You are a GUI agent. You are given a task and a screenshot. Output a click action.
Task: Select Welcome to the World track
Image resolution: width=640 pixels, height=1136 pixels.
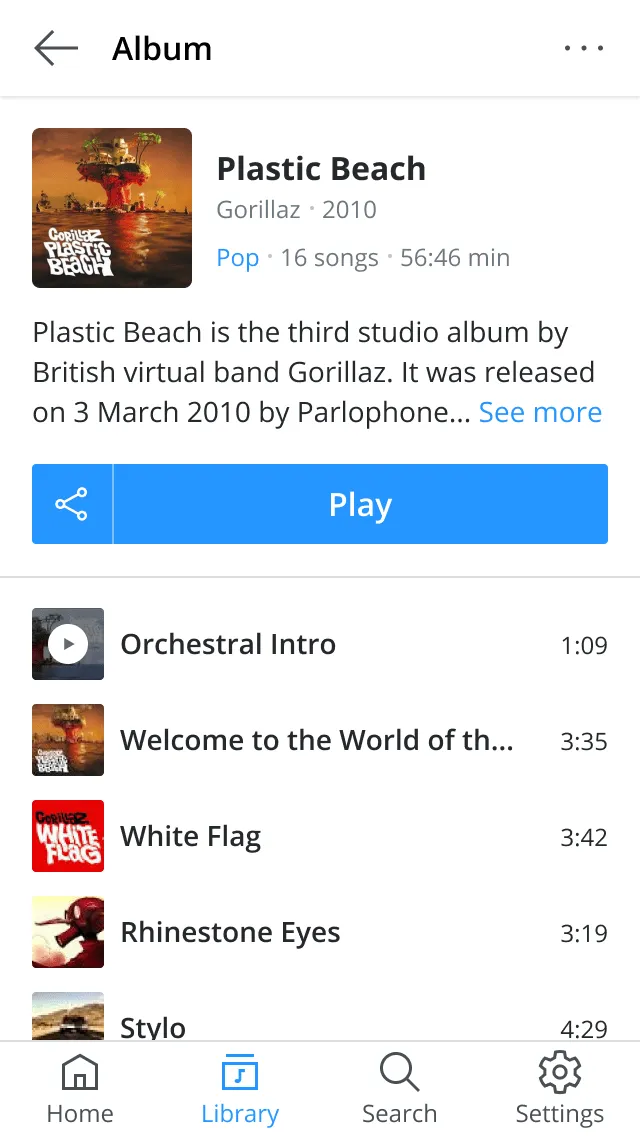point(316,740)
